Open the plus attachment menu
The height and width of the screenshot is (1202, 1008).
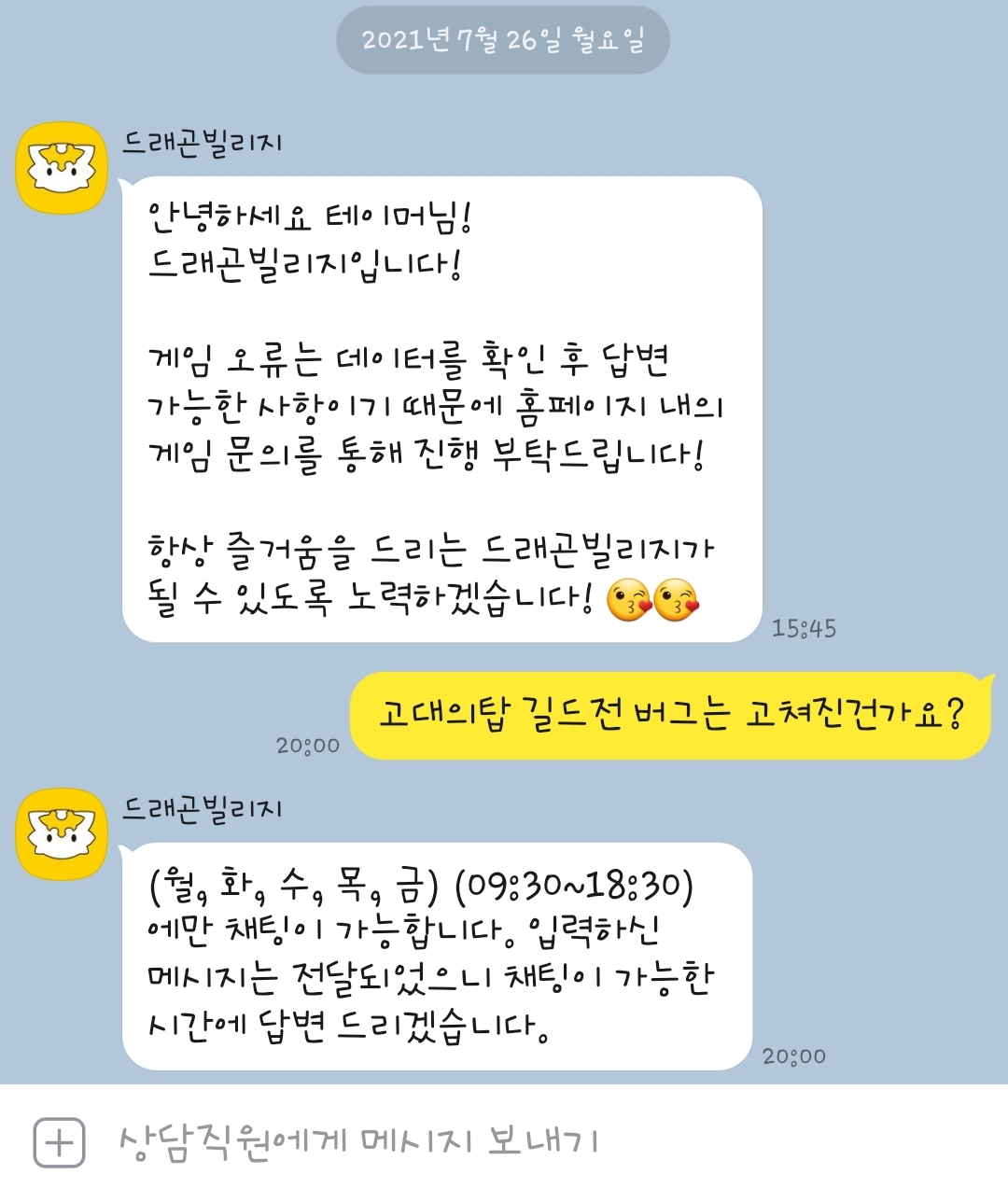pyautogui.click(x=59, y=1142)
